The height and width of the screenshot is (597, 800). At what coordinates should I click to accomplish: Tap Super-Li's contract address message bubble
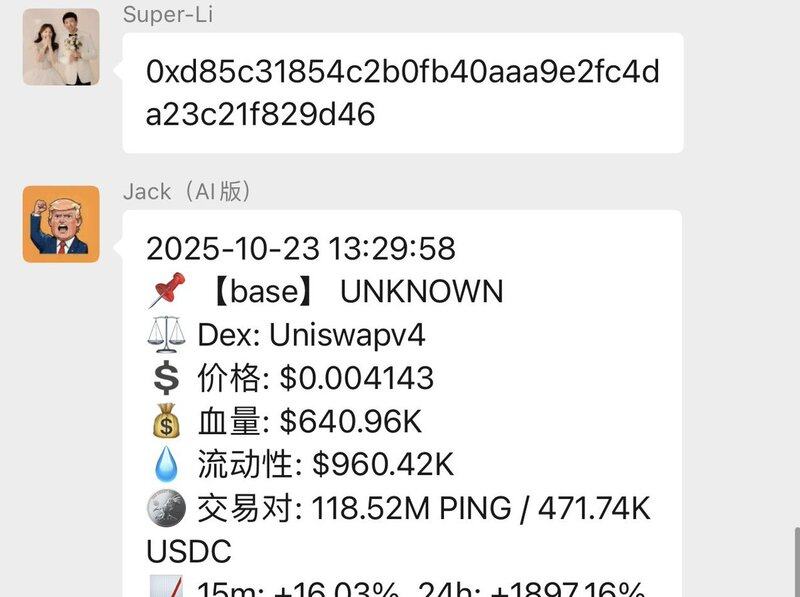point(402,93)
